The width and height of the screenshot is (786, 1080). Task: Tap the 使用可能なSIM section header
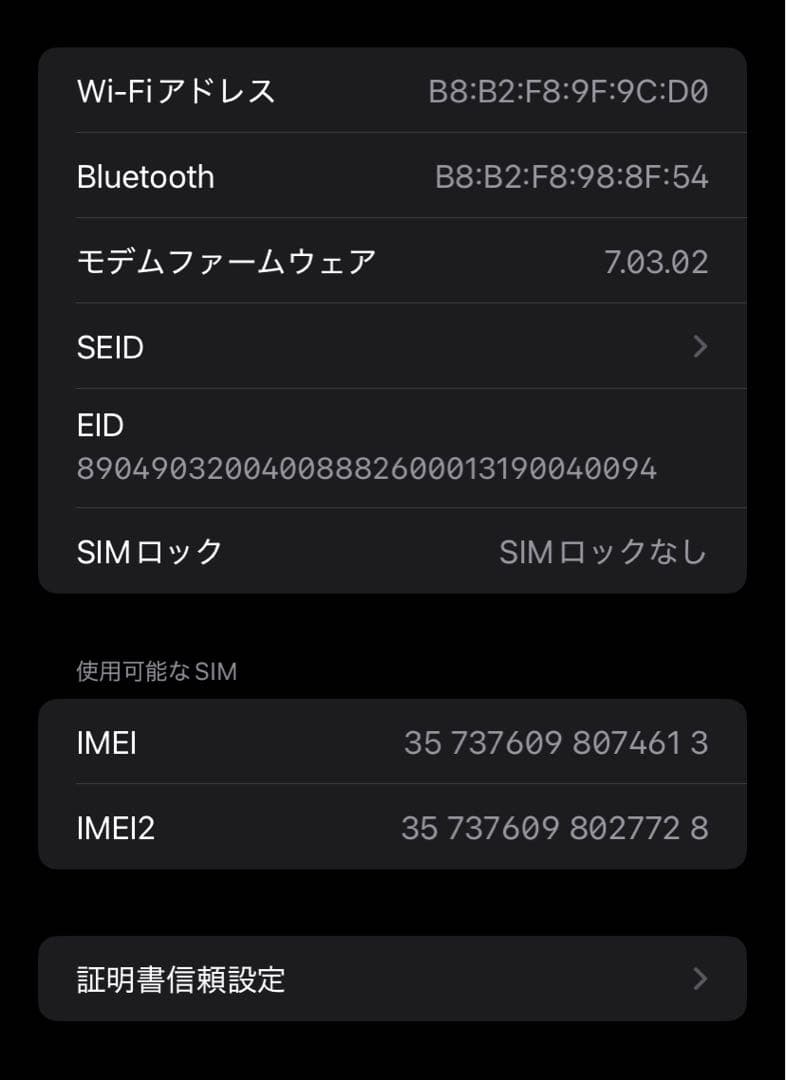tap(155, 671)
